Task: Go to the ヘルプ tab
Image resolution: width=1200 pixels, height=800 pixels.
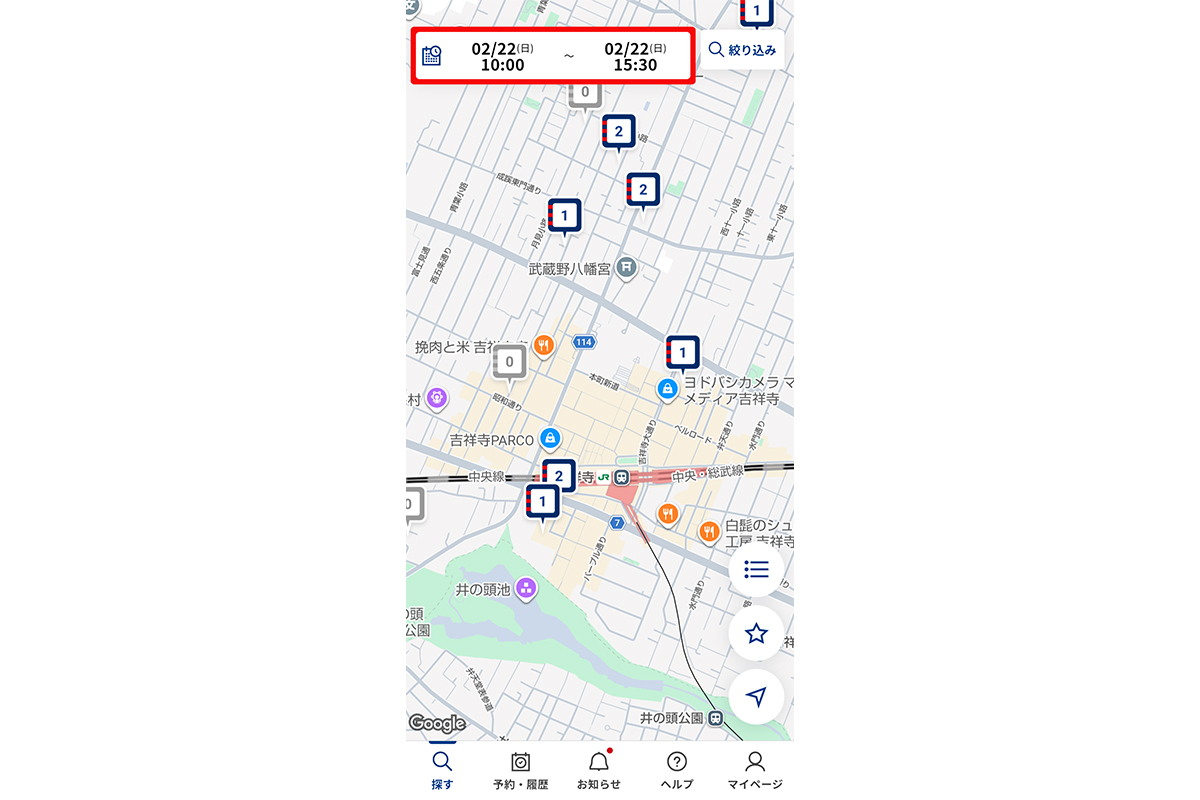Action: click(x=676, y=770)
